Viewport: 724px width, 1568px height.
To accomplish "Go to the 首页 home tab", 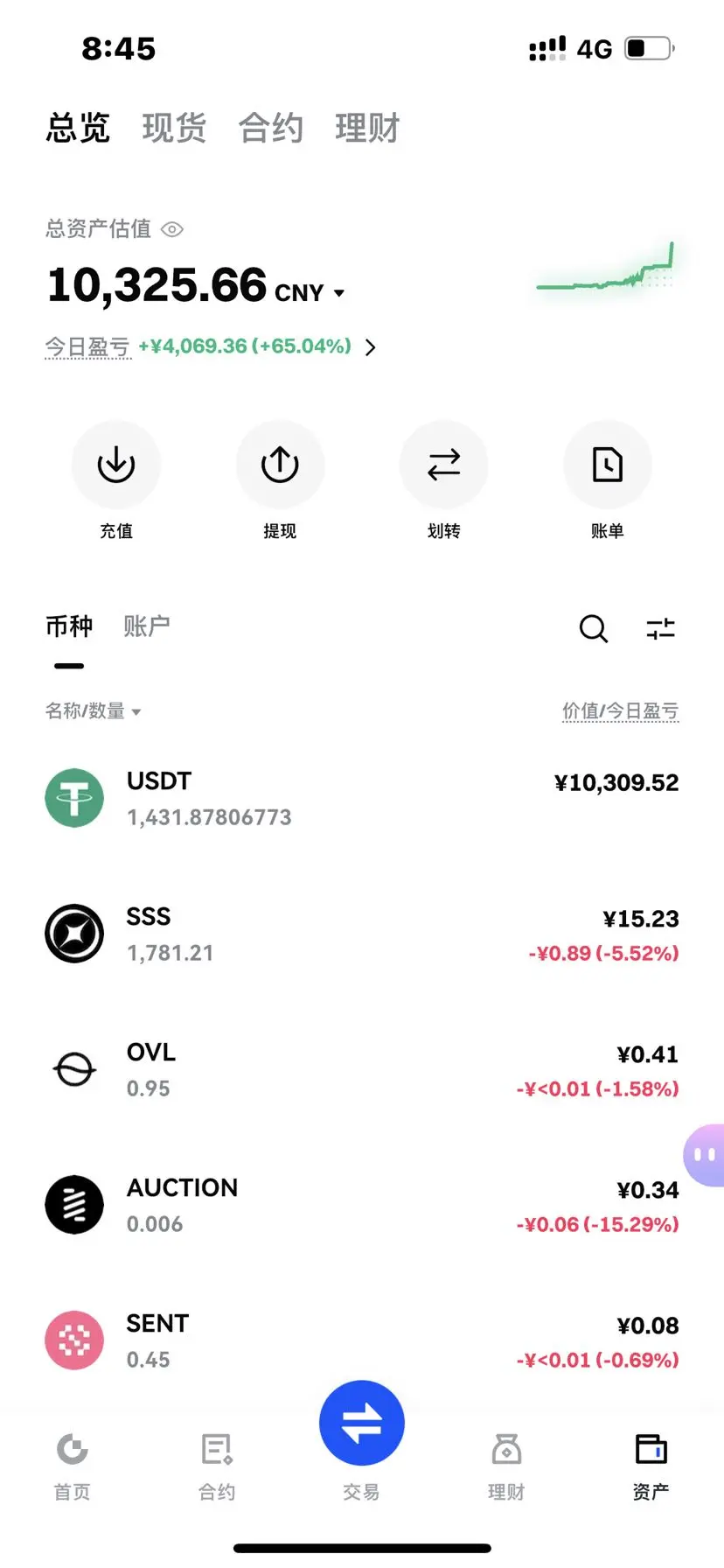I will (x=72, y=1463).
